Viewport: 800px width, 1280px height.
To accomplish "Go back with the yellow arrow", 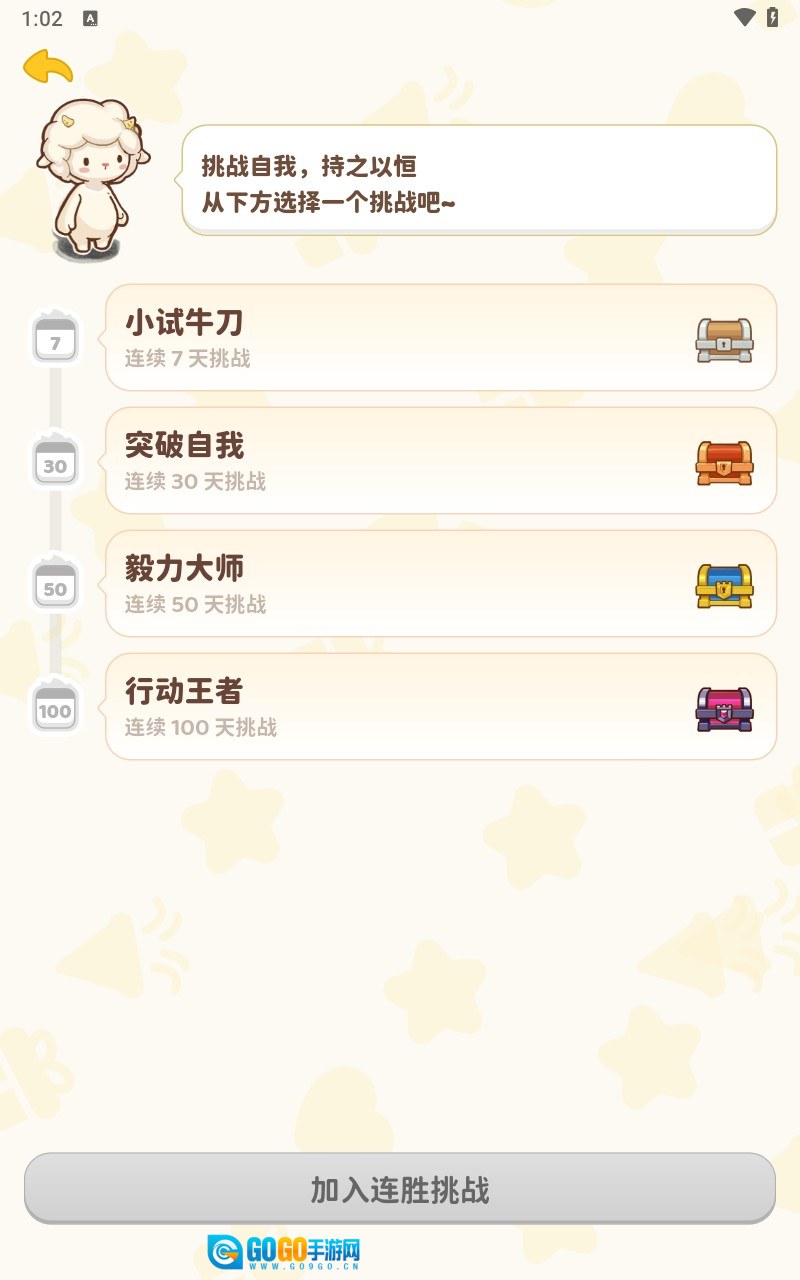I will pyautogui.click(x=48, y=67).
